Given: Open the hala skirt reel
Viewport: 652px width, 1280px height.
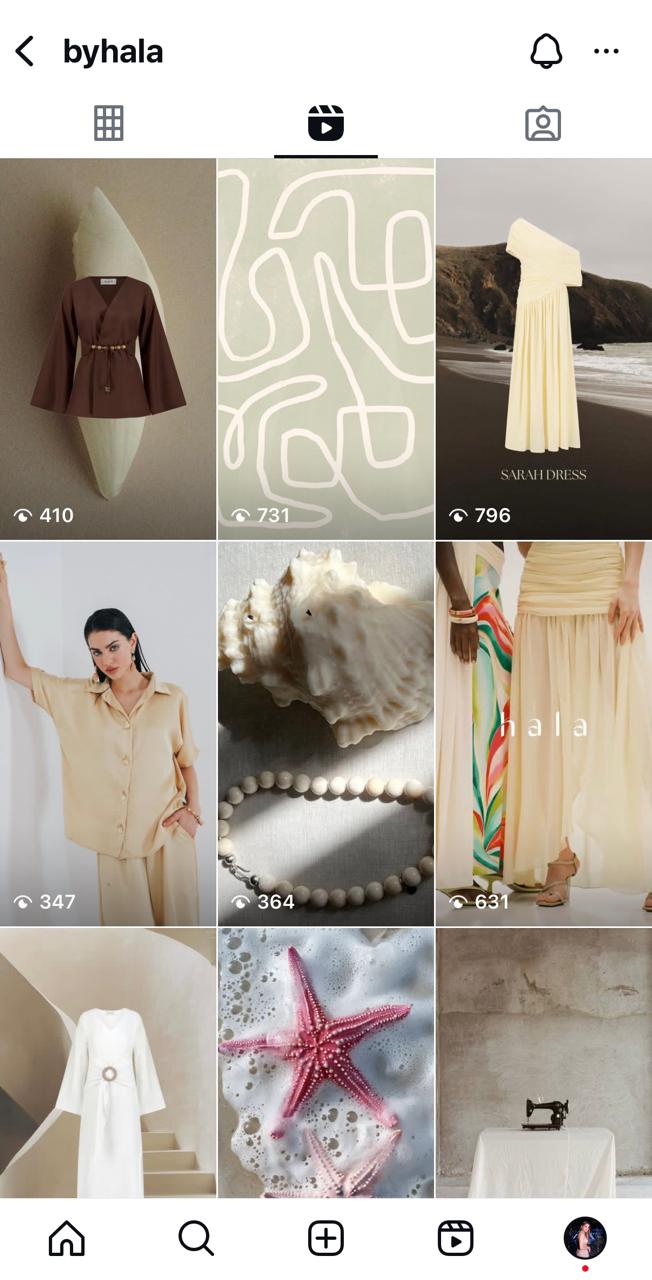Looking at the screenshot, I should point(544,733).
